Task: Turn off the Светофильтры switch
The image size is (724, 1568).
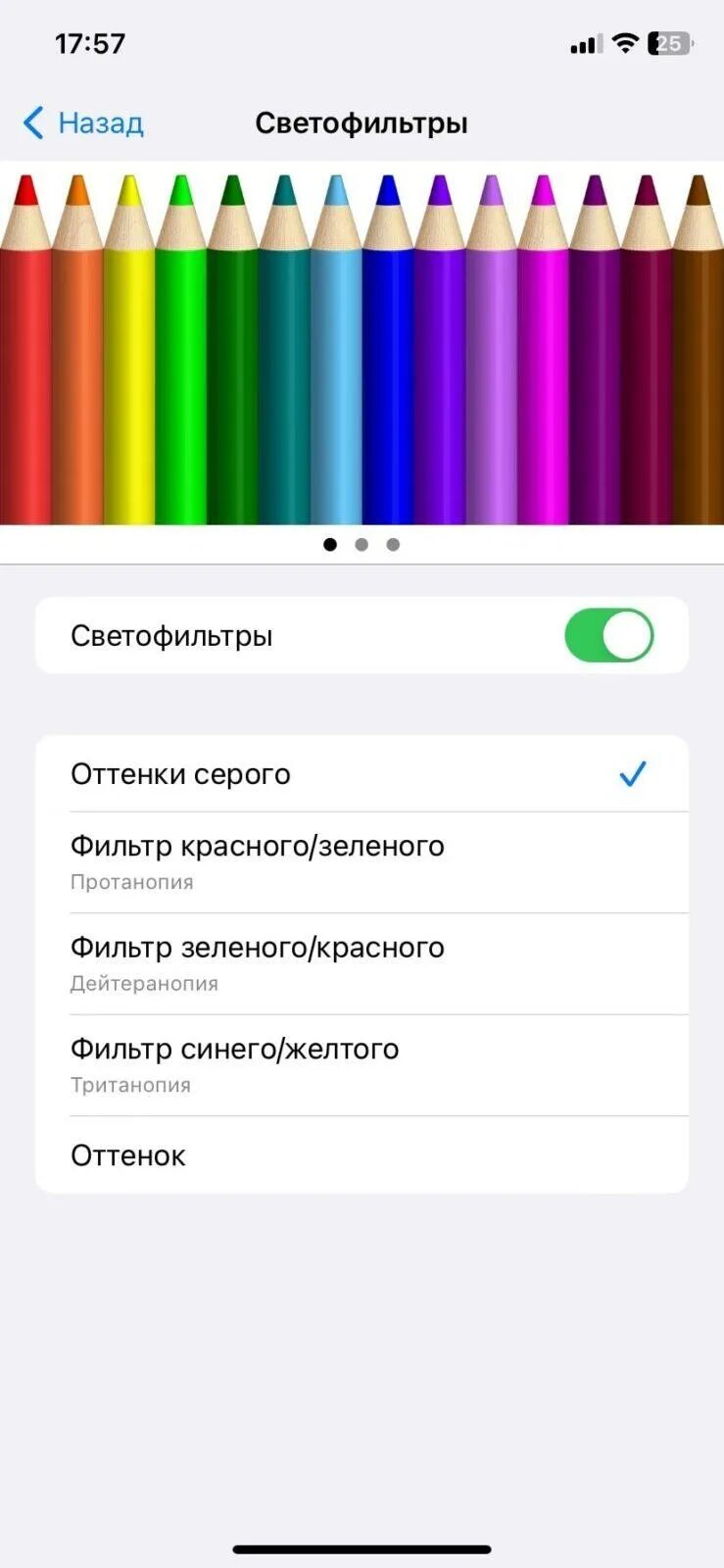Action: coord(607,635)
